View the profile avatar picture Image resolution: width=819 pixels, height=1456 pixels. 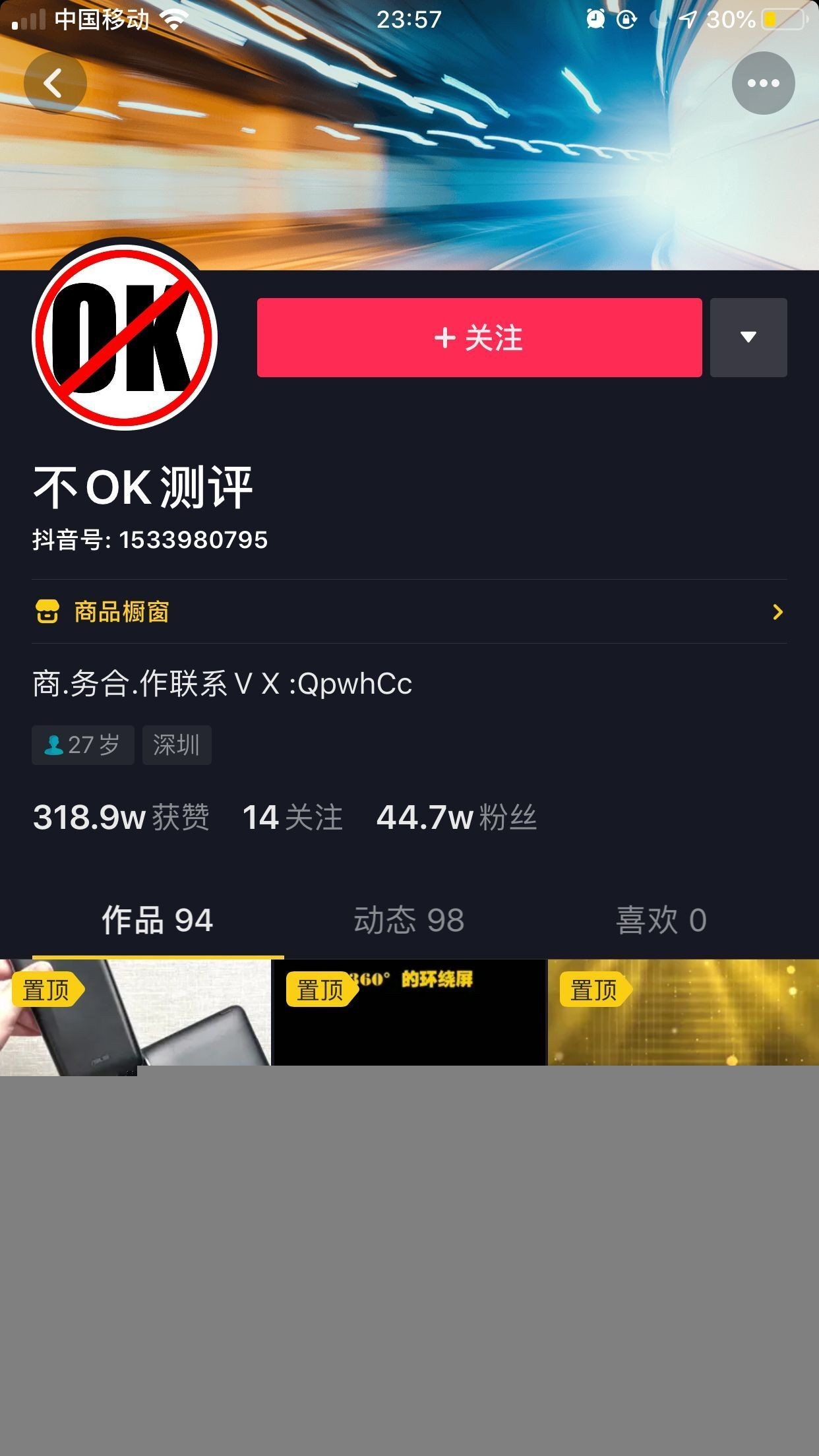125,337
